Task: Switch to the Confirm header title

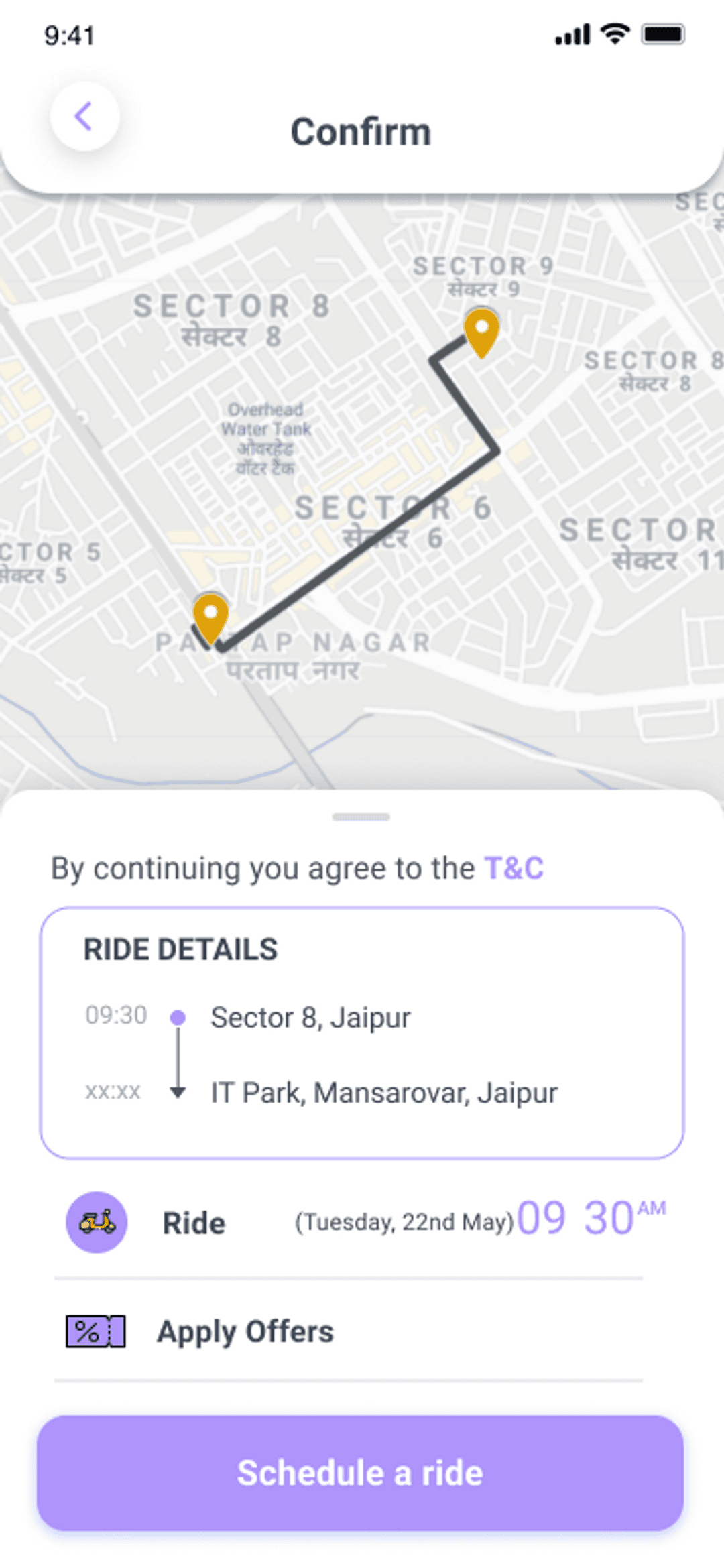Action: pos(362,131)
